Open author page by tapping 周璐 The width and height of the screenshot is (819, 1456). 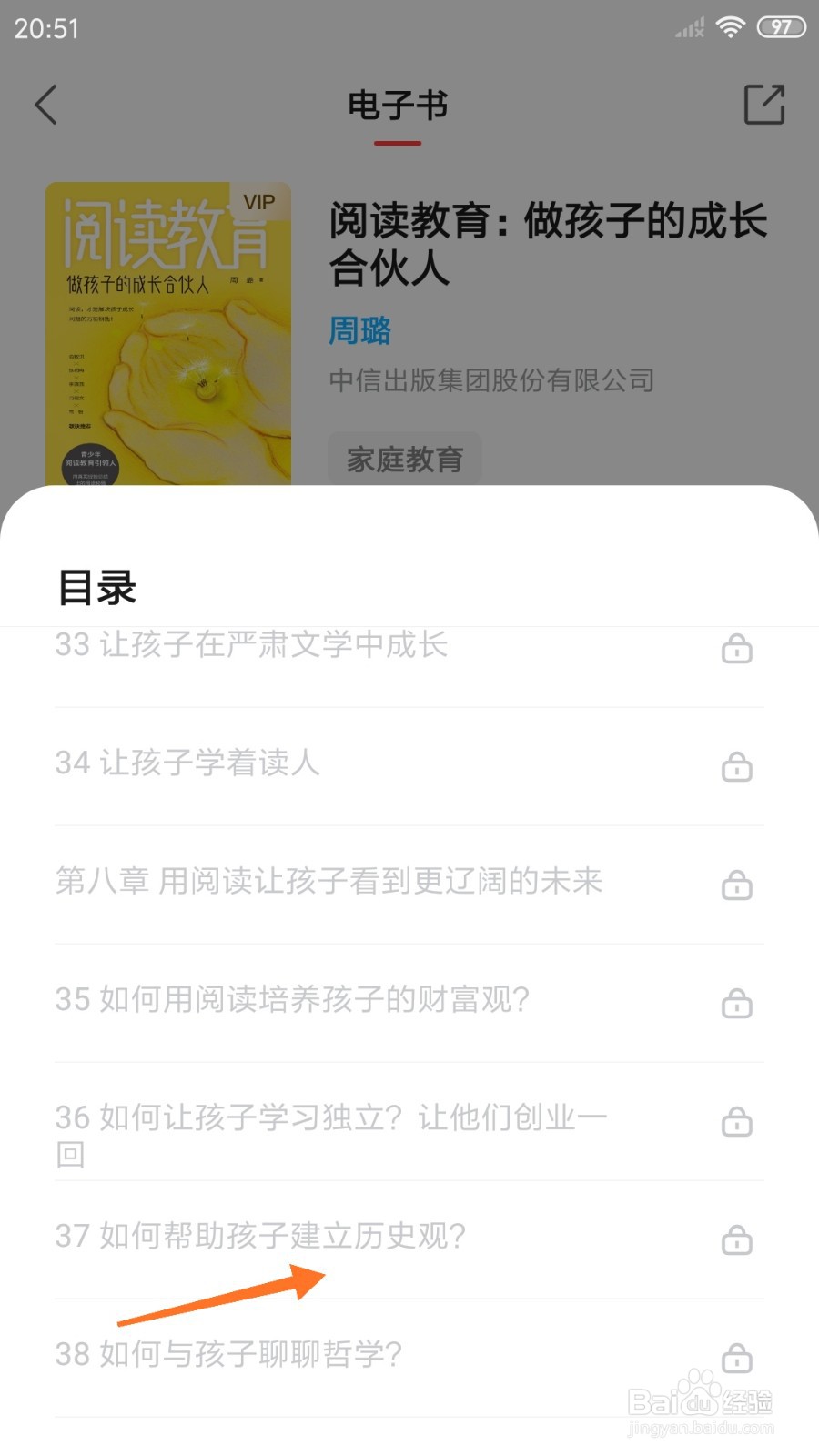[x=357, y=332]
